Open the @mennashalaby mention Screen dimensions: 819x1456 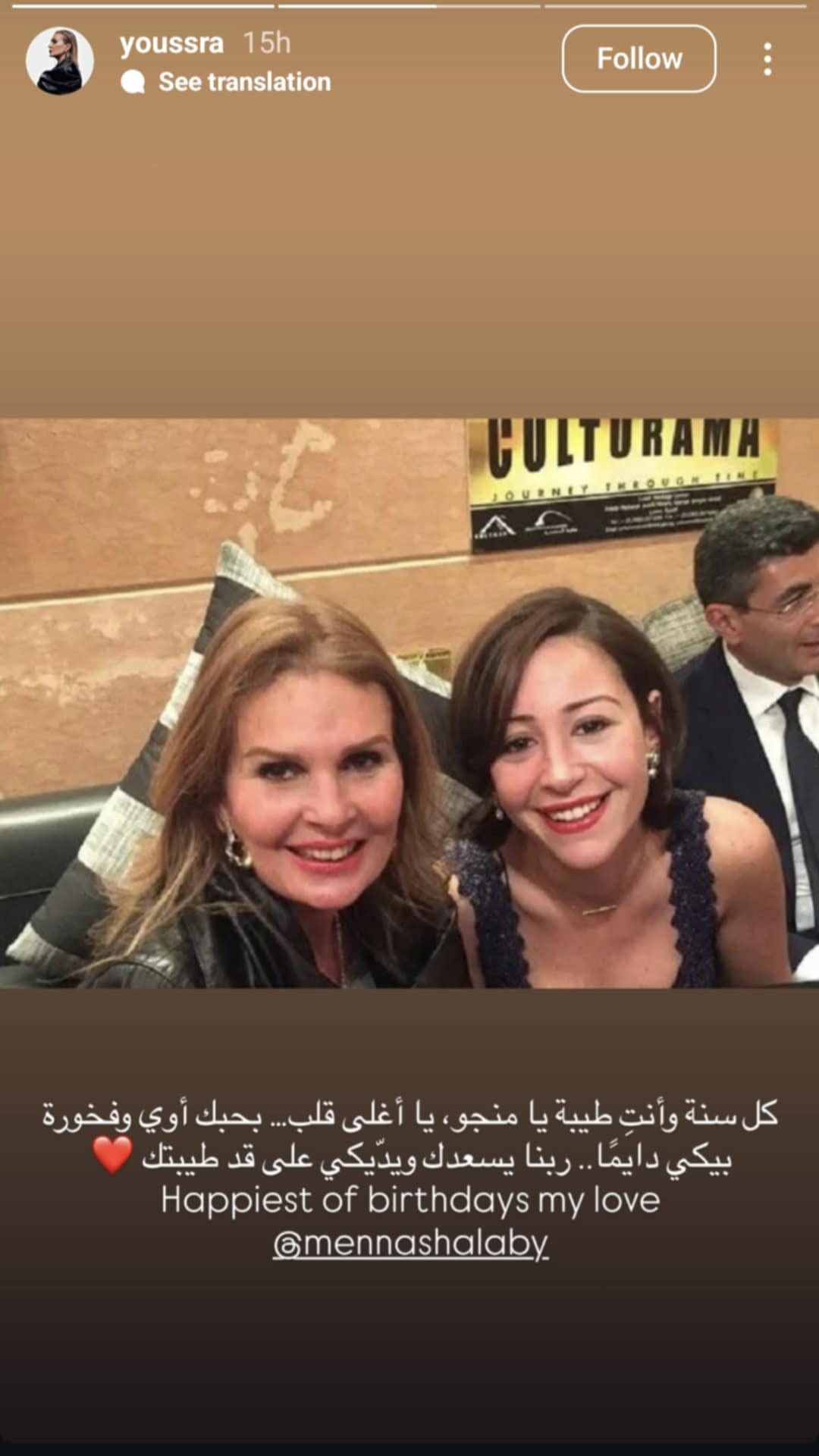pyautogui.click(x=410, y=1244)
